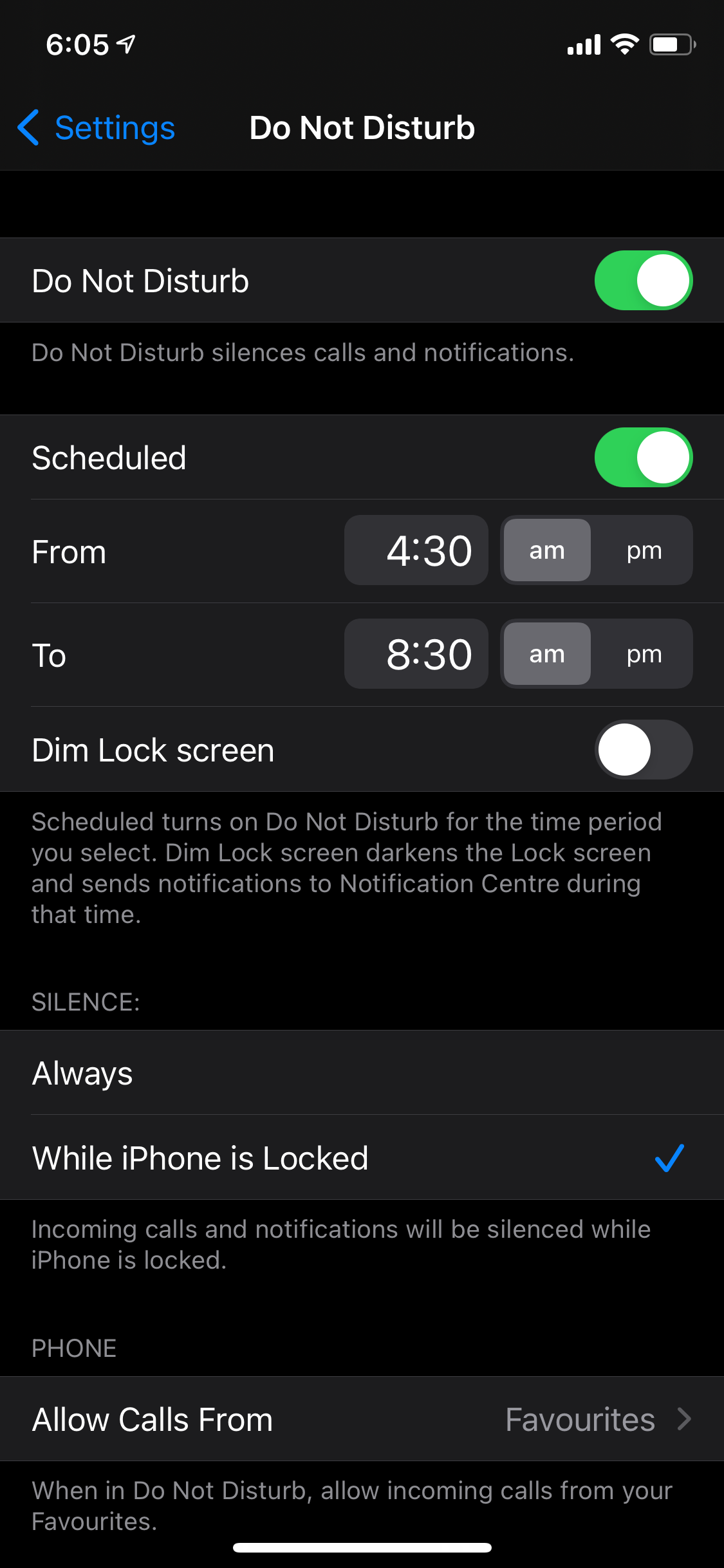This screenshot has width=724, height=1568.
Task: Open Allow Calls From settings
Action: 362,1419
